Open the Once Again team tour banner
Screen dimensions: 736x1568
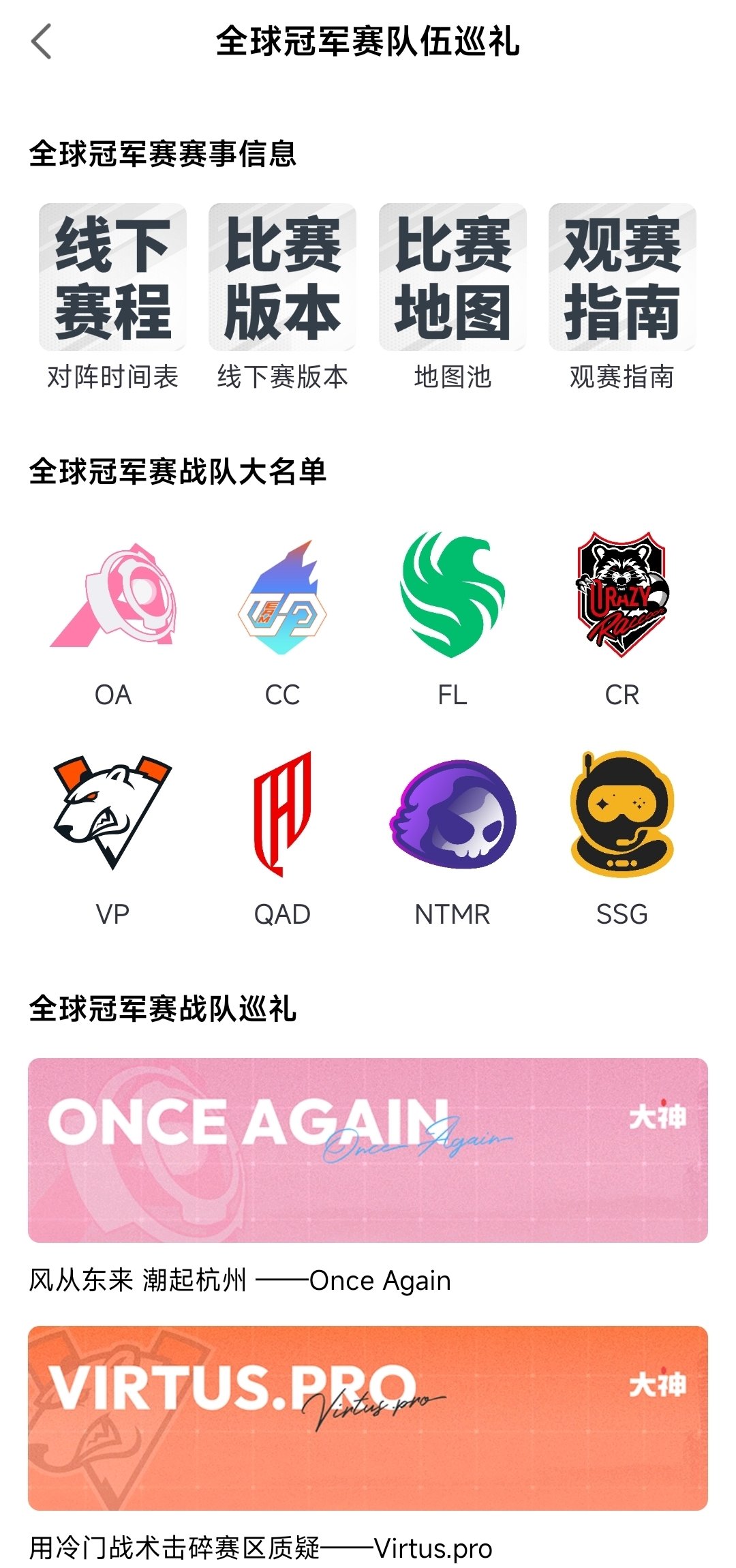click(368, 1149)
